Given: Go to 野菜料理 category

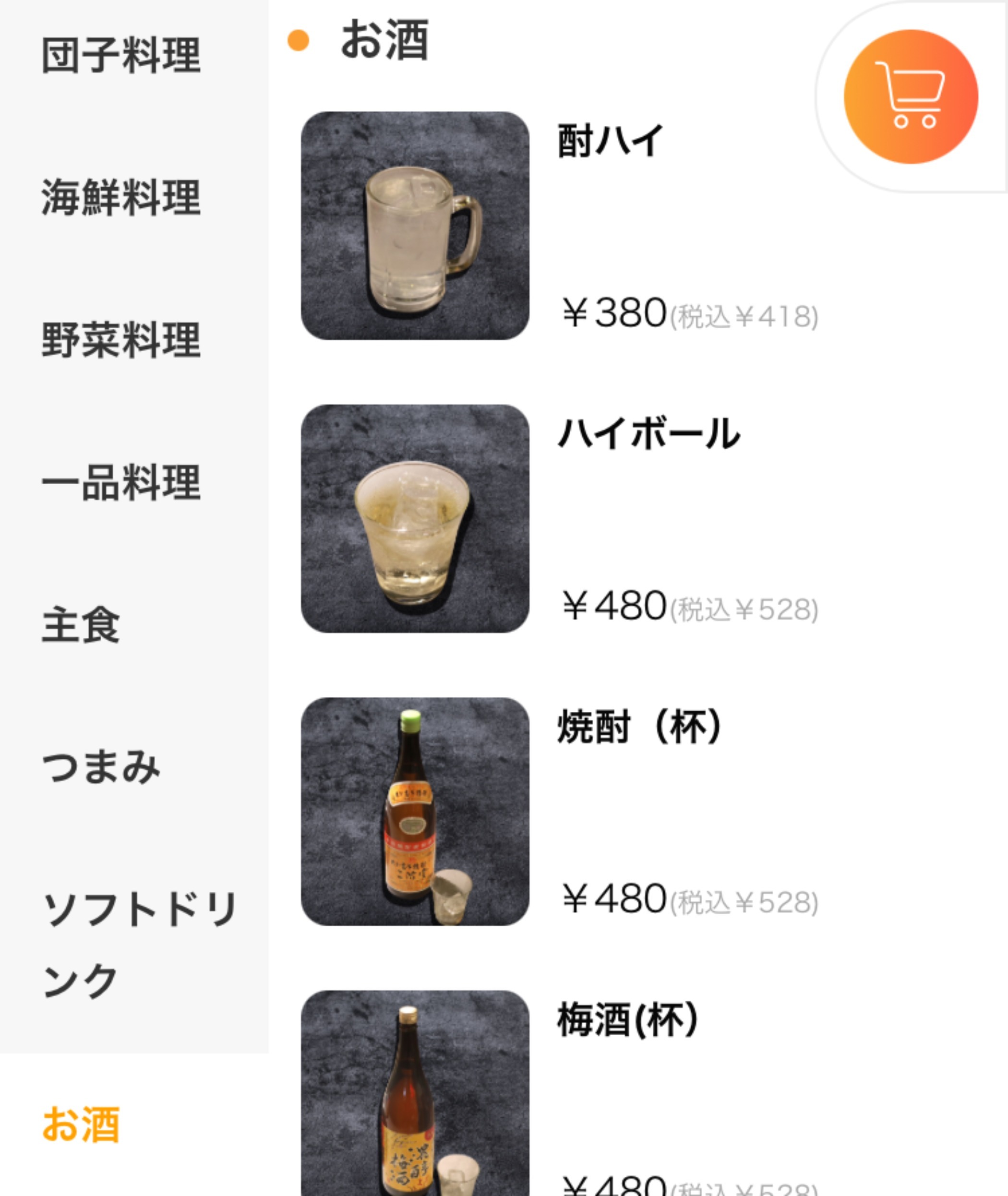Looking at the screenshot, I should [x=121, y=340].
